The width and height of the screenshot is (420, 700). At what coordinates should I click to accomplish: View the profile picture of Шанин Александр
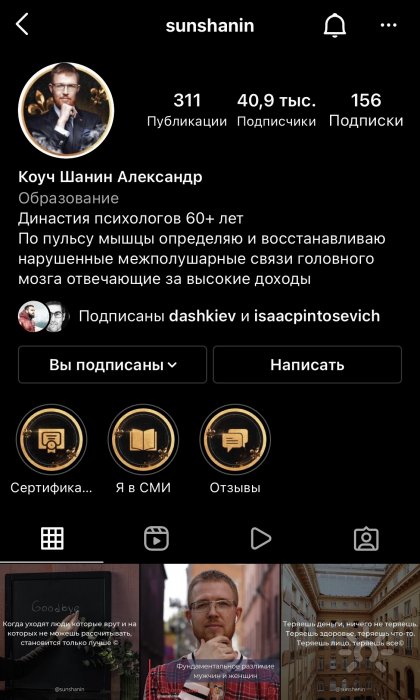(x=66, y=110)
